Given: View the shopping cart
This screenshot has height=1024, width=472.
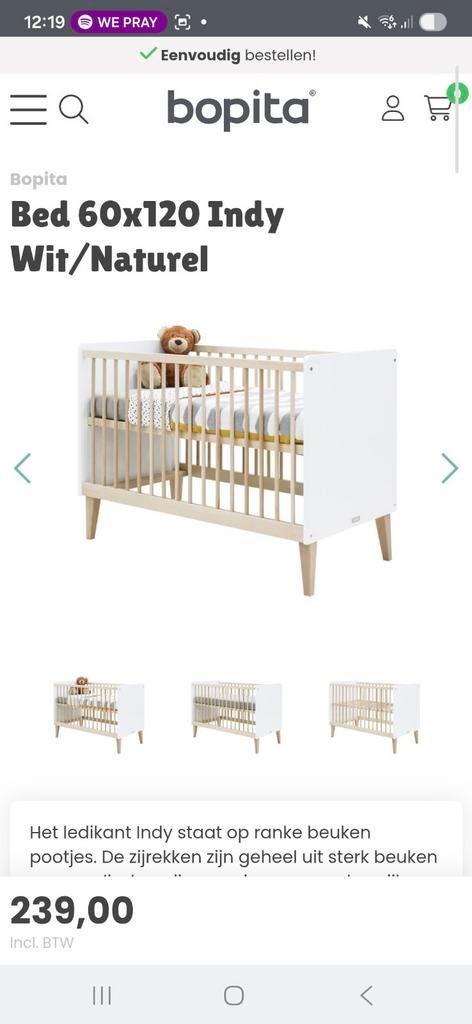Looking at the screenshot, I should [439, 108].
